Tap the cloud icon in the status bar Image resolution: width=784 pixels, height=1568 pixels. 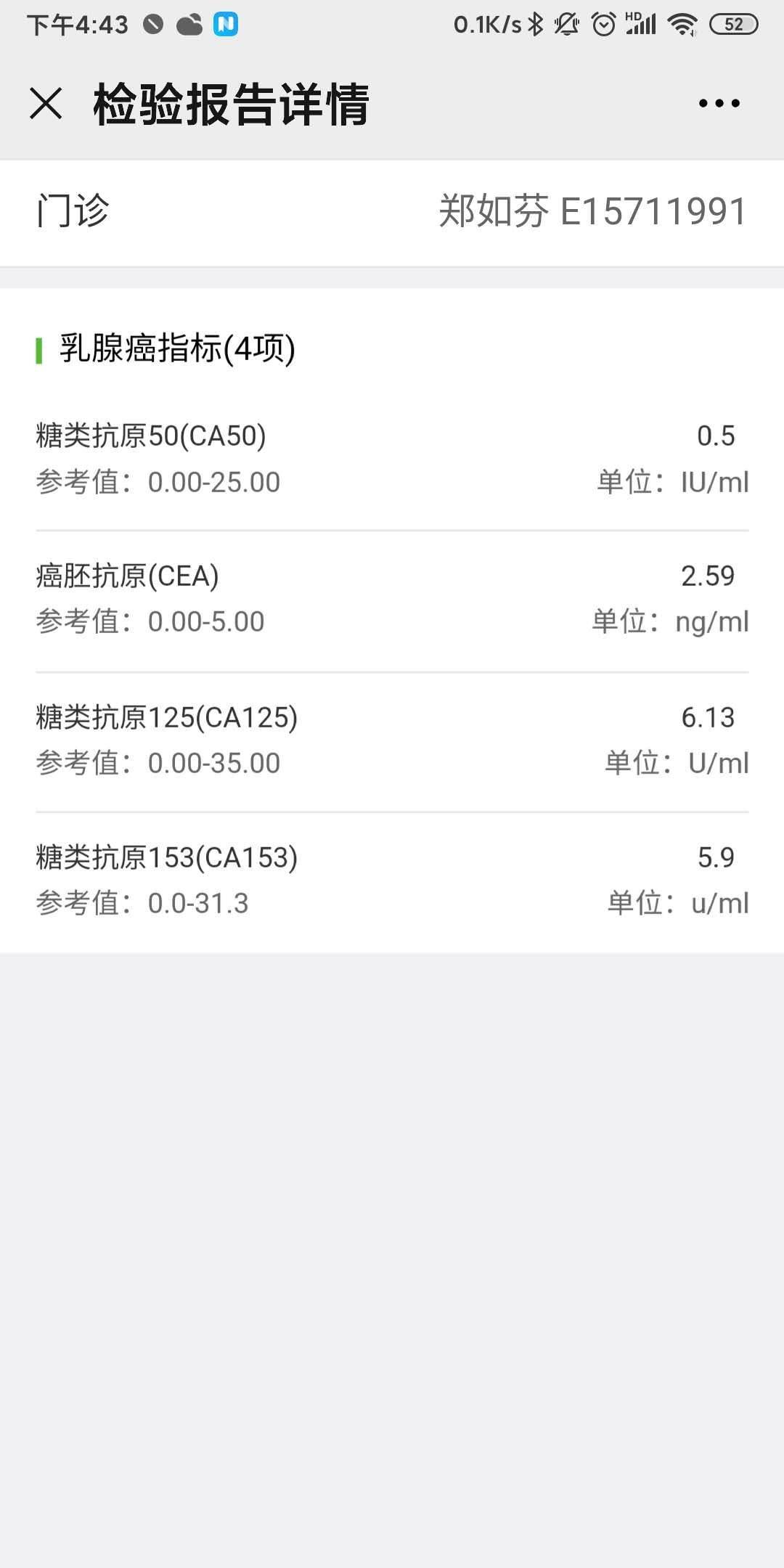(x=190, y=23)
